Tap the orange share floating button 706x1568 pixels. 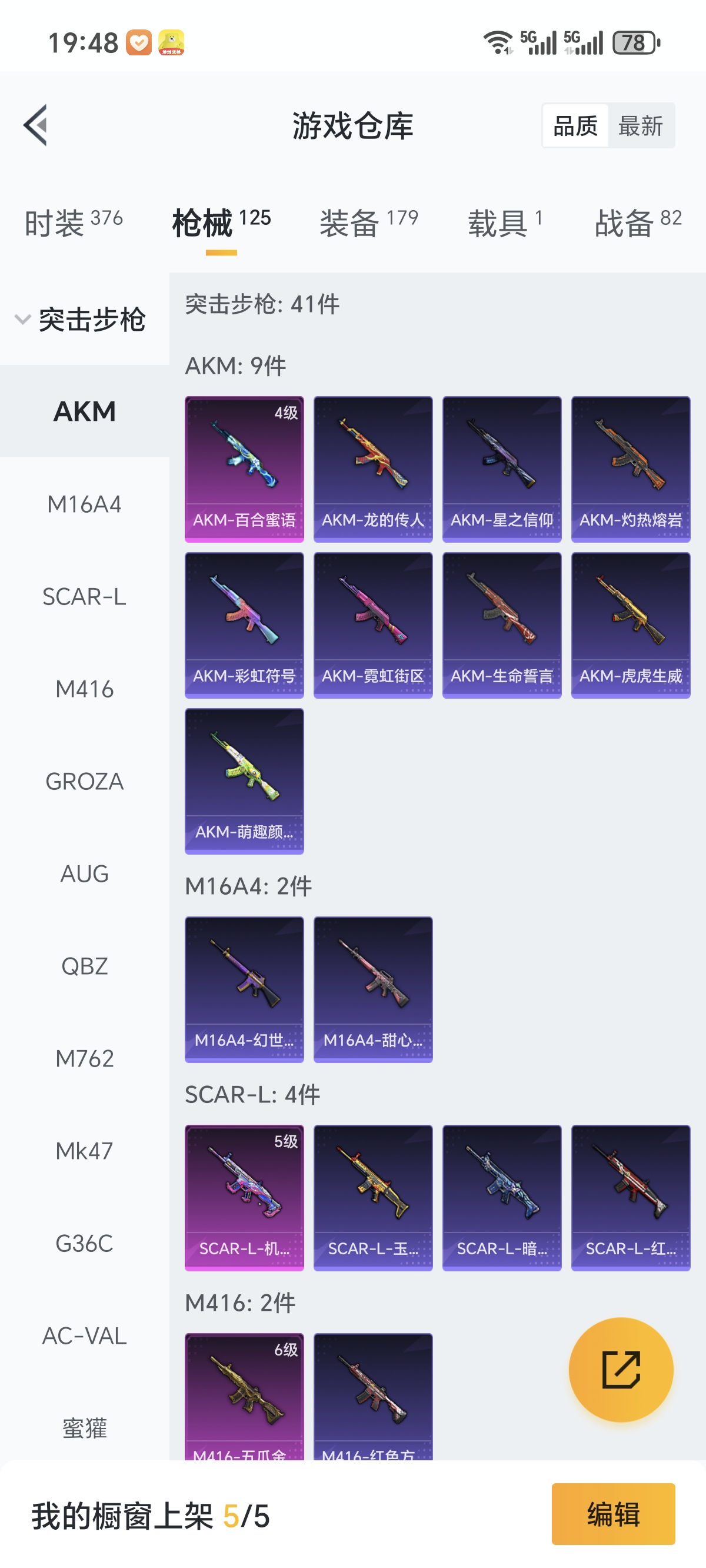click(621, 1370)
